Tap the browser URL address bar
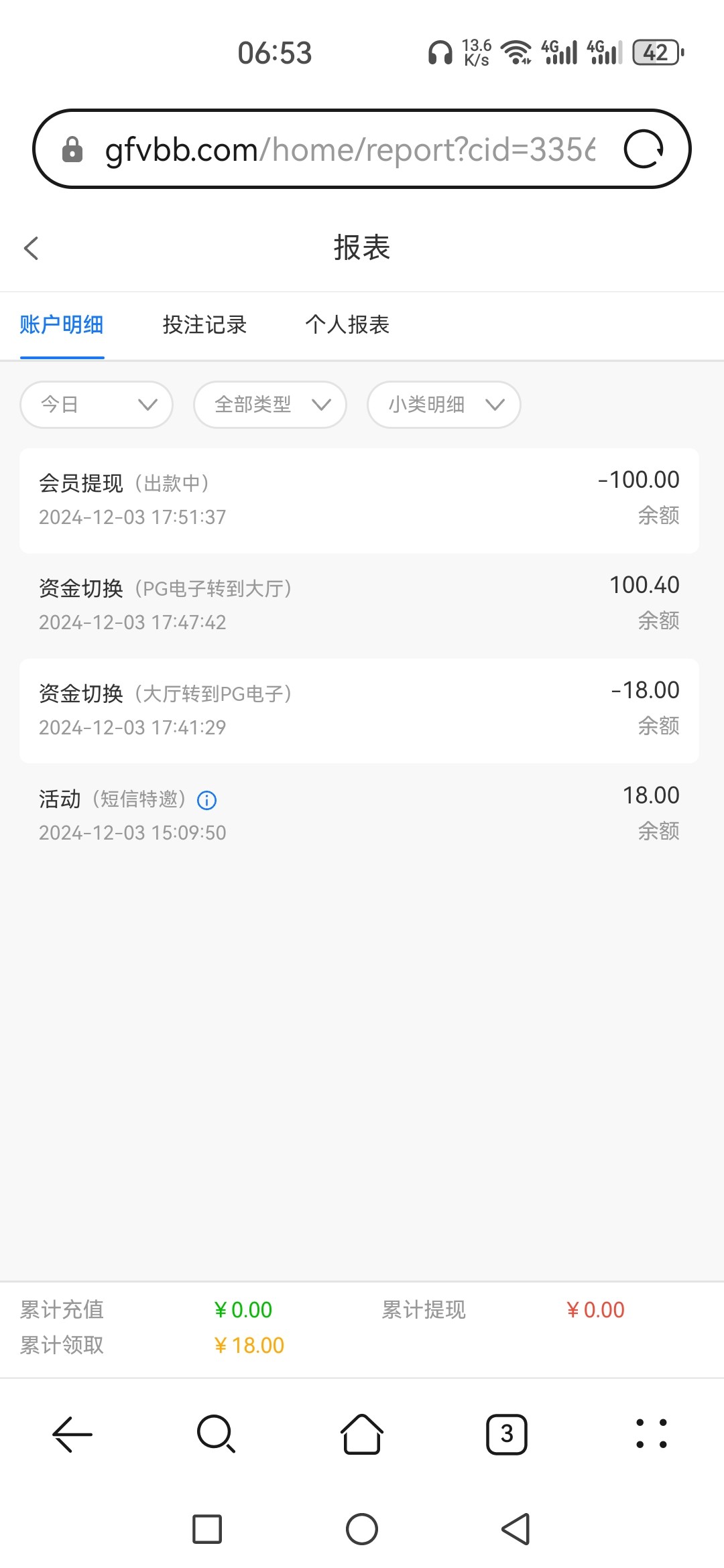This screenshot has height=1568, width=724. 349,149
